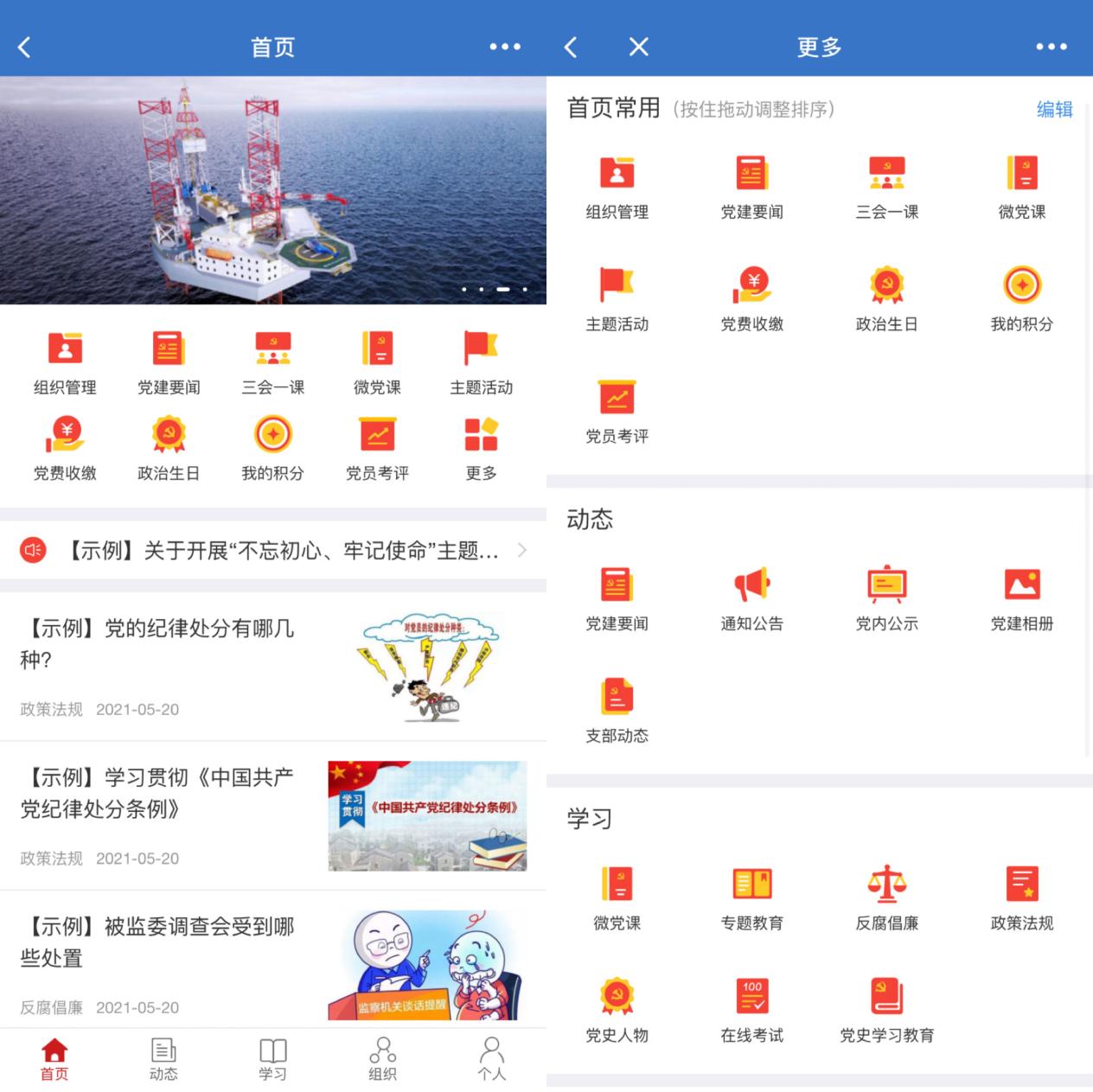Switch to the 组织 bottom tab
The image size is (1093, 1092).
[382, 1059]
